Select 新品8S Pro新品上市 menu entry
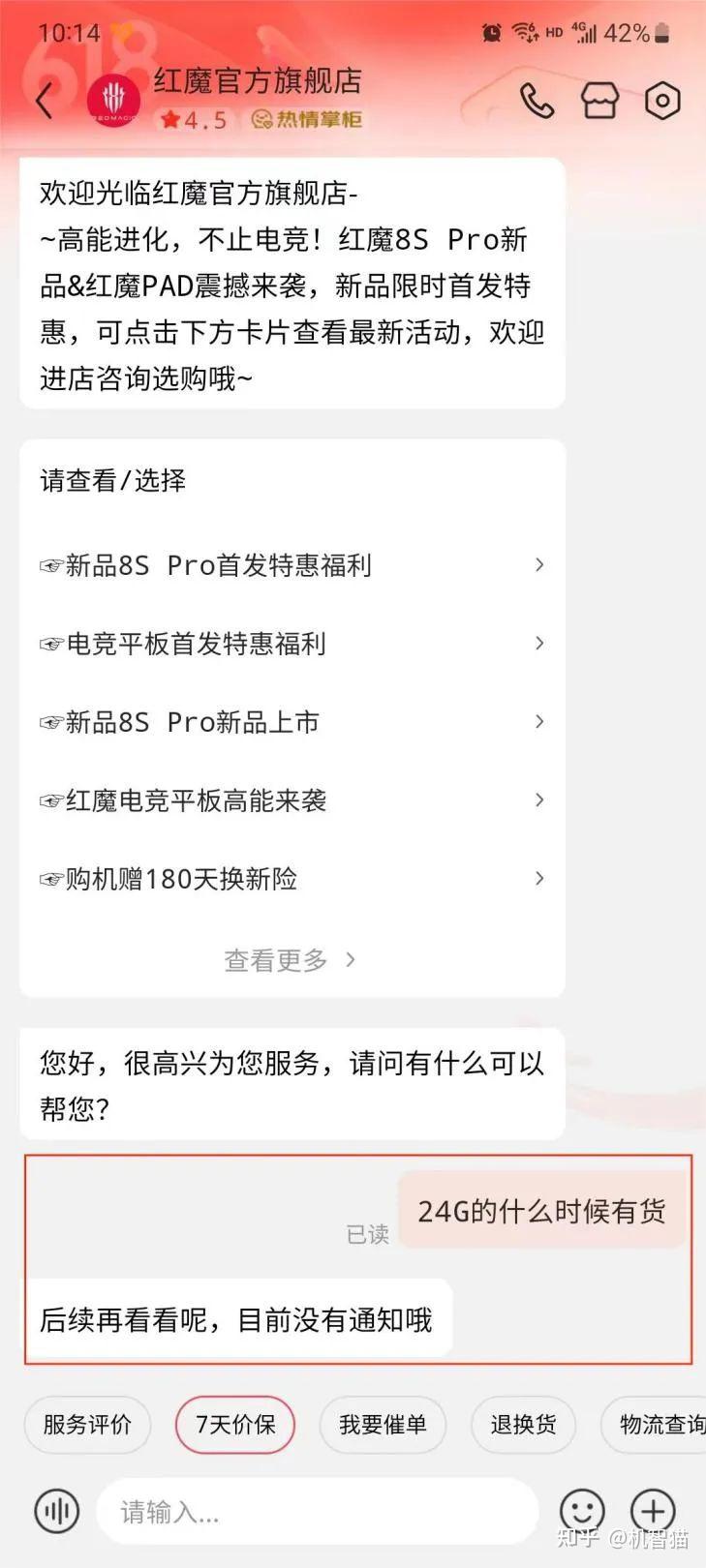The width and height of the screenshot is (706, 1568). pyautogui.click(x=291, y=721)
